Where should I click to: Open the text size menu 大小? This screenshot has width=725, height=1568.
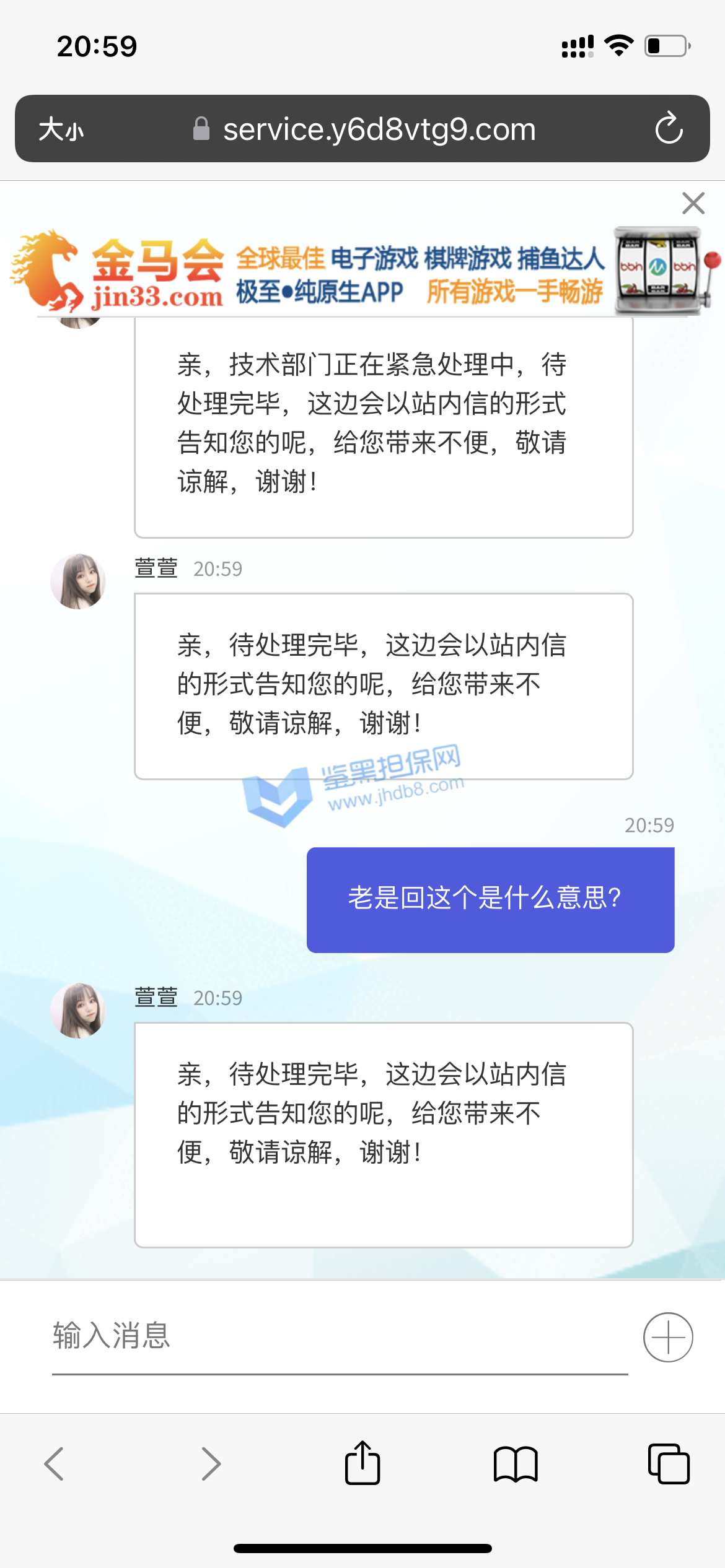point(61,129)
